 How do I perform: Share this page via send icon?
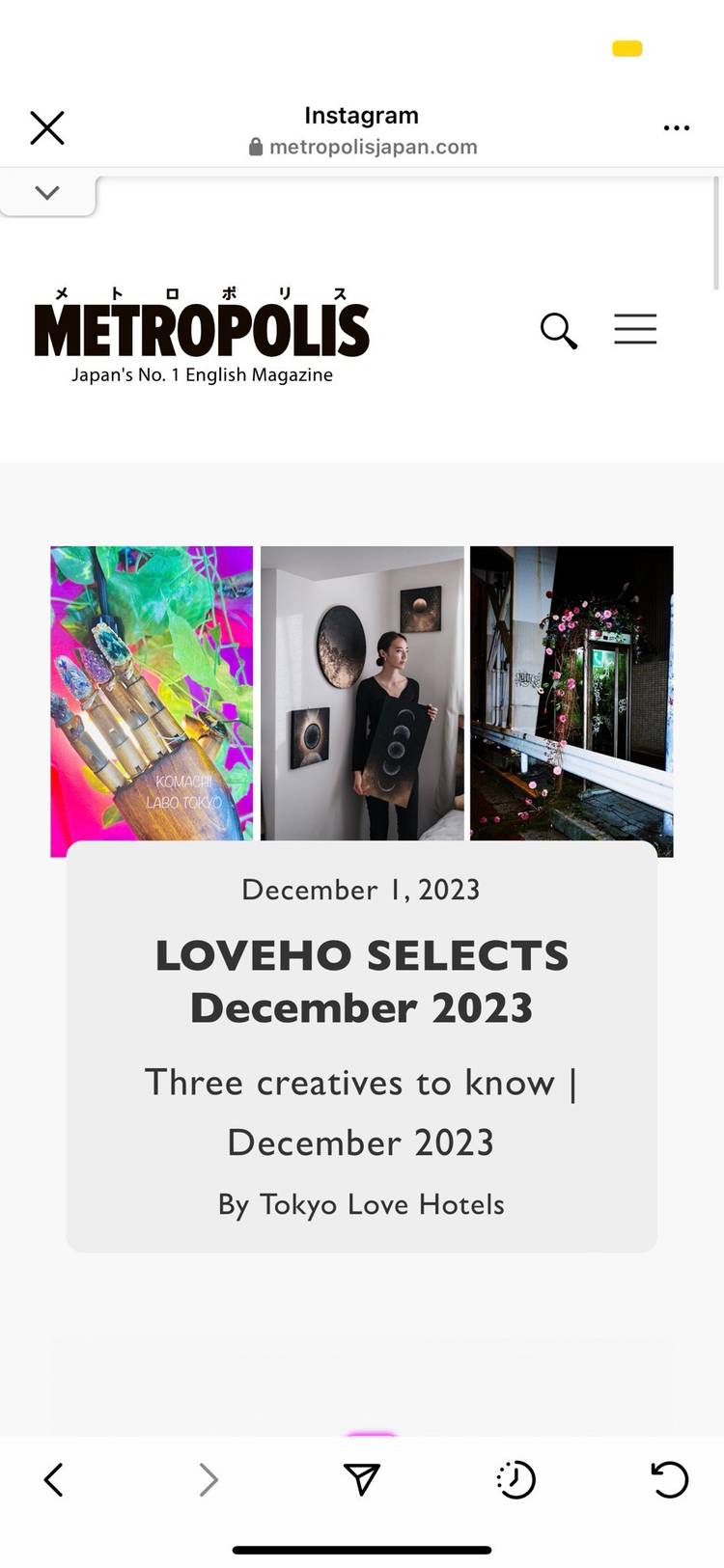click(362, 1478)
